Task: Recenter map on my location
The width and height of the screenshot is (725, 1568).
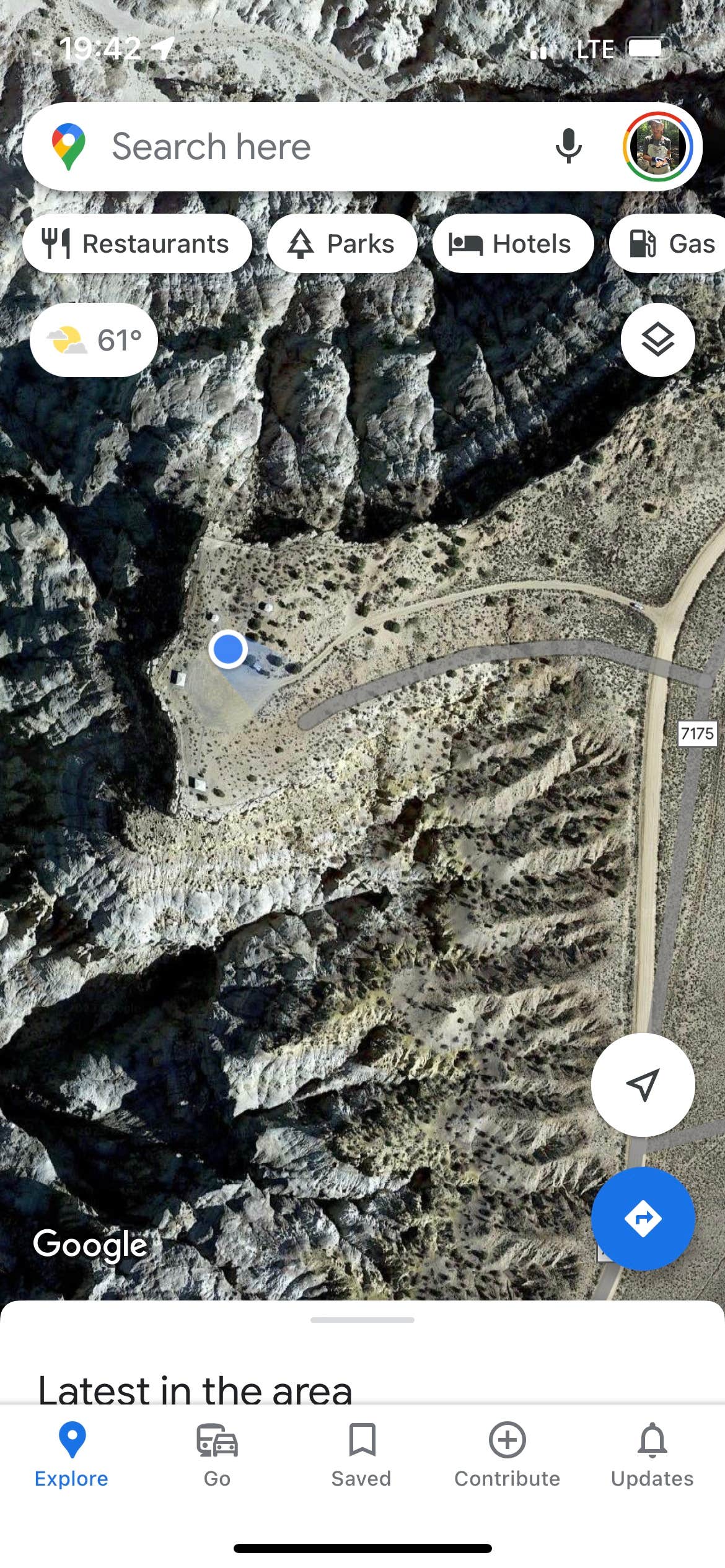Action: (643, 1084)
